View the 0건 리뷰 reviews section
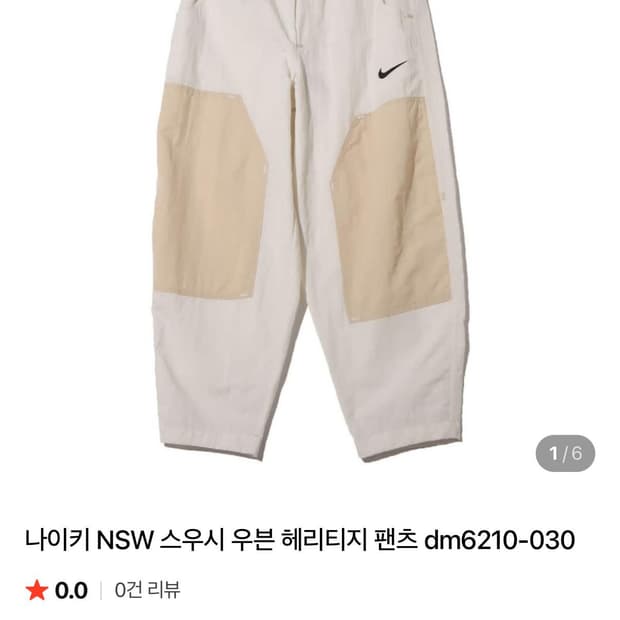Screen dimensions: 620x620 pos(147,590)
